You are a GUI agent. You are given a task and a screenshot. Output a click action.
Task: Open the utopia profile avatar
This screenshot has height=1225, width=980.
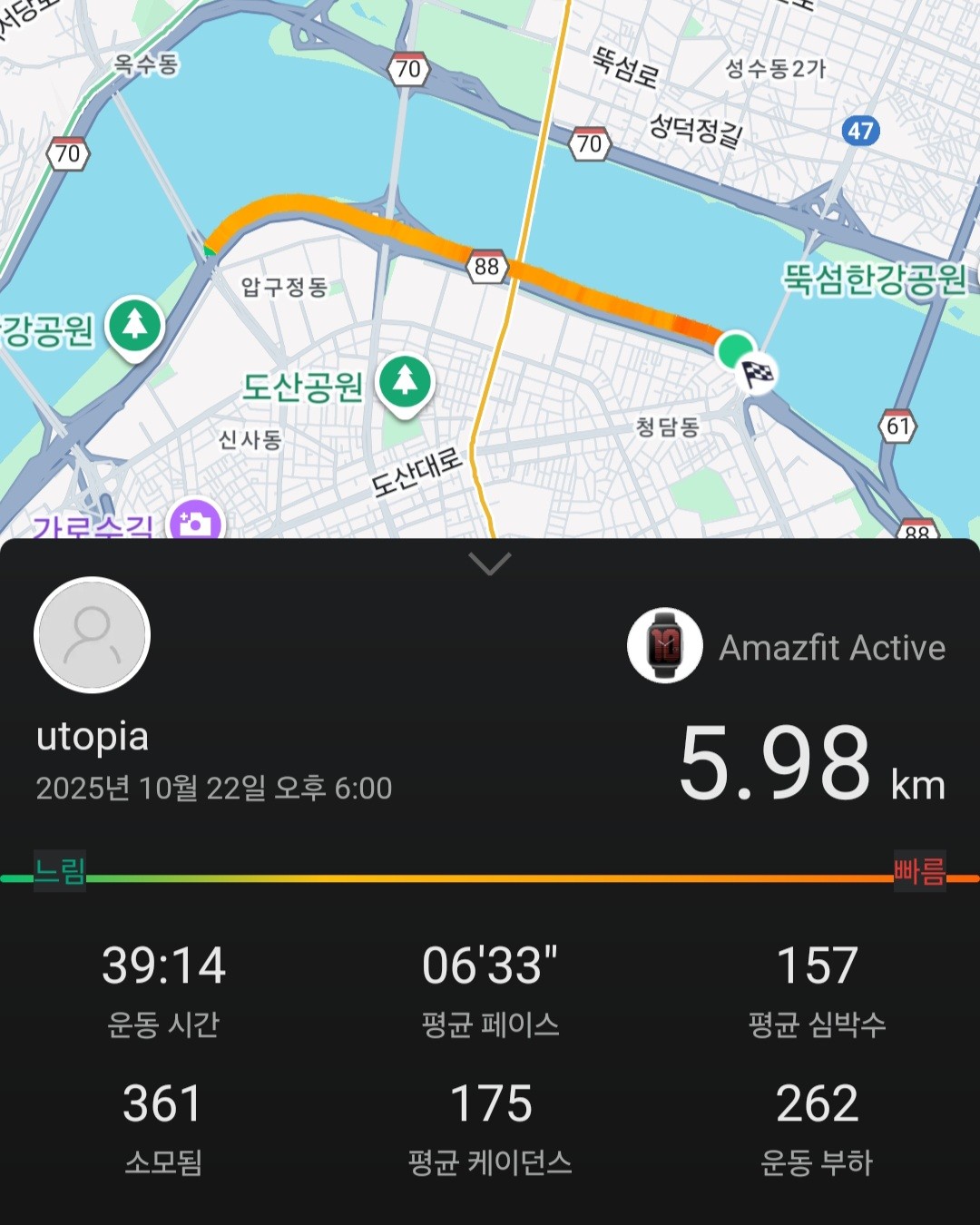tap(91, 634)
